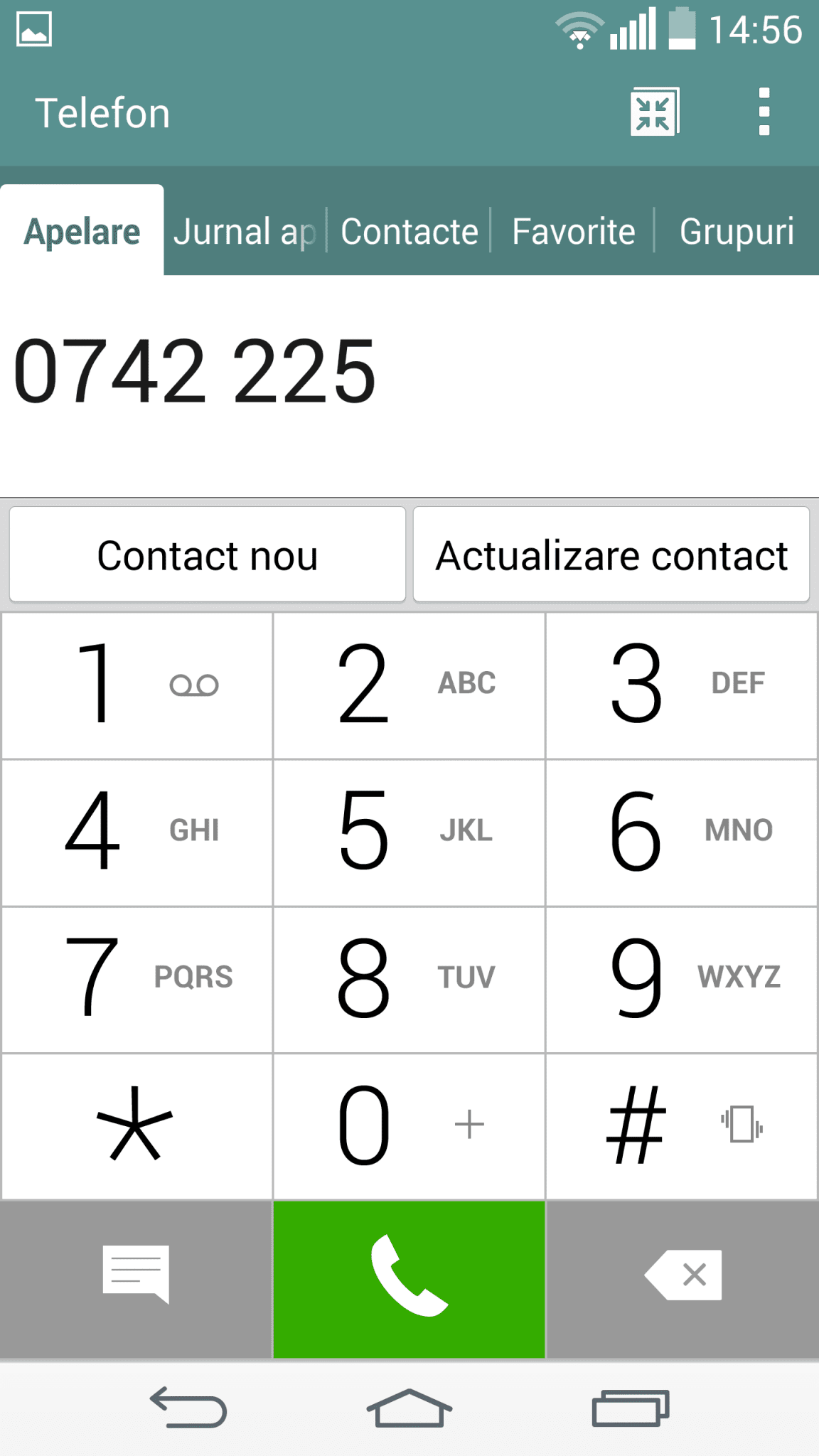The width and height of the screenshot is (819, 1456).
Task: Tap the shrink window icon
Action: tap(655, 112)
